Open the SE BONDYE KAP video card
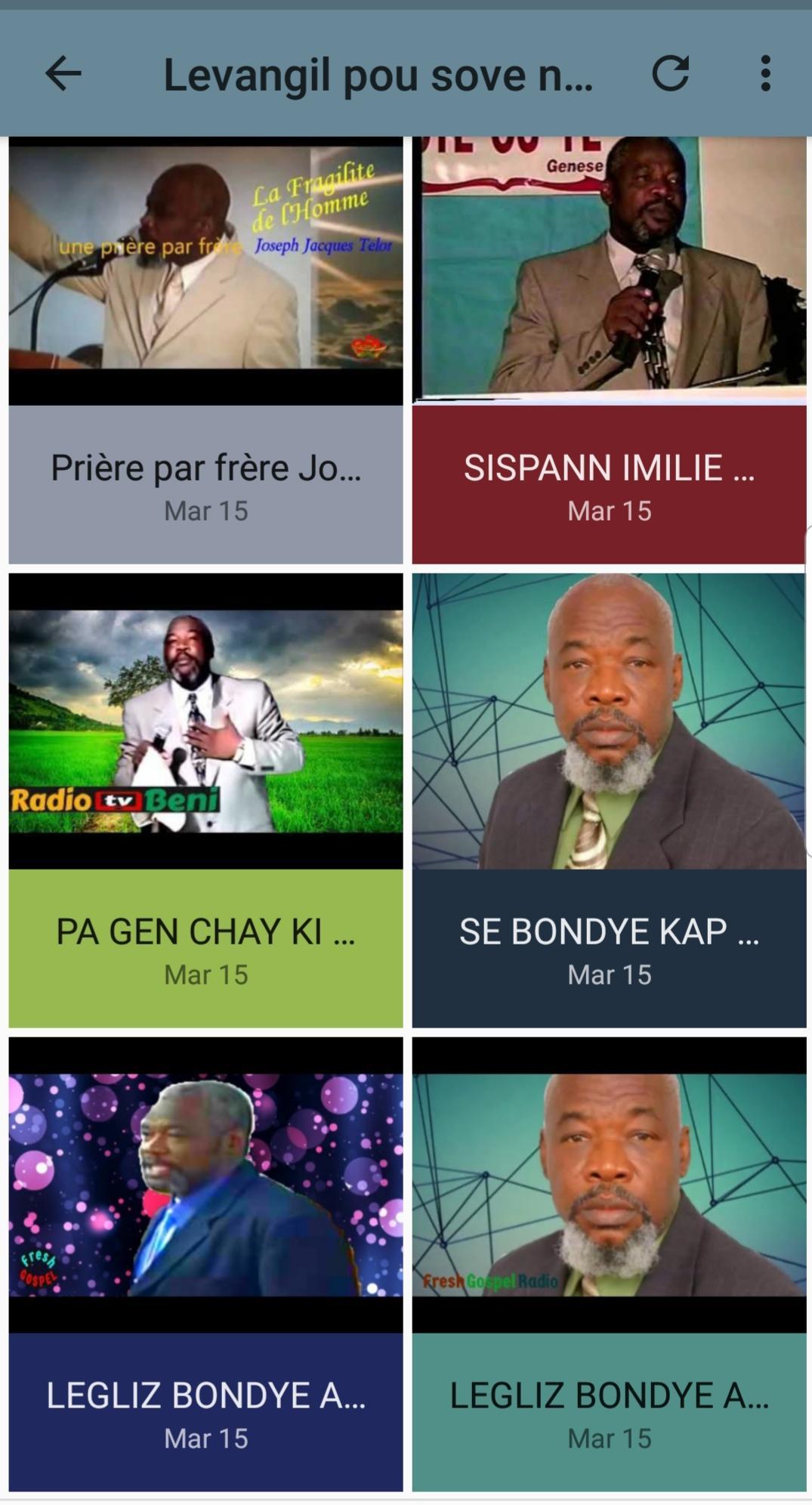 (609, 800)
